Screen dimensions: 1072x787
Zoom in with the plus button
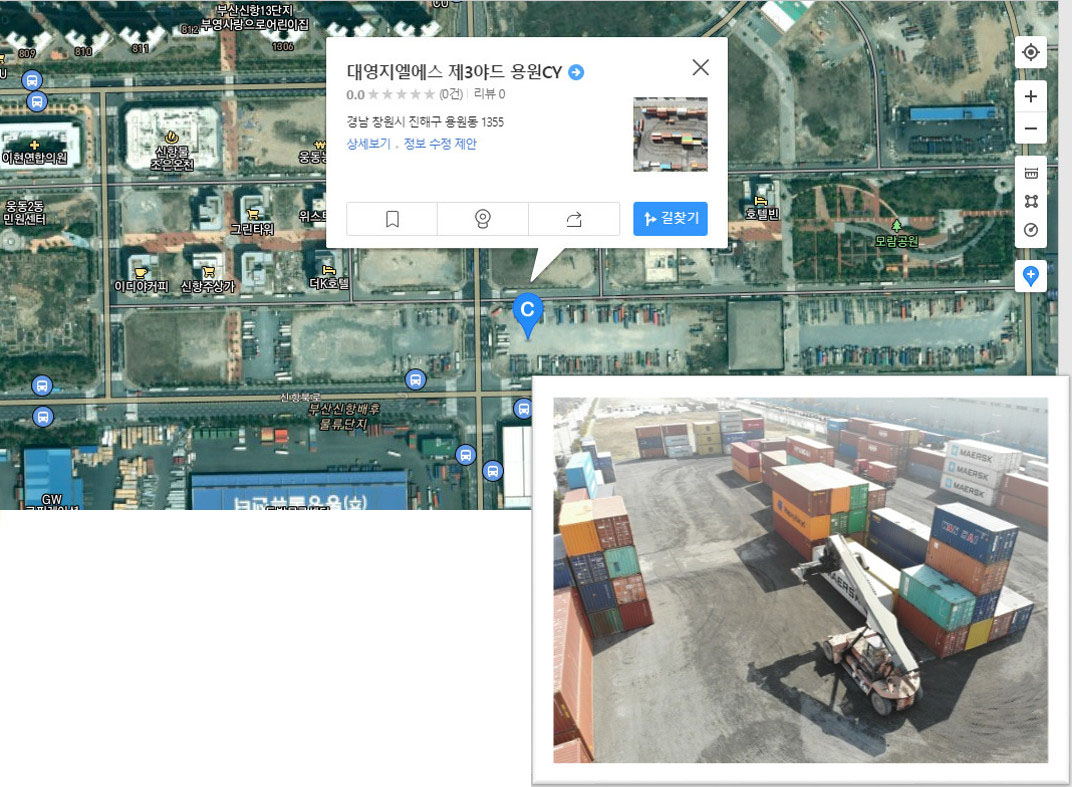pos(1030,97)
